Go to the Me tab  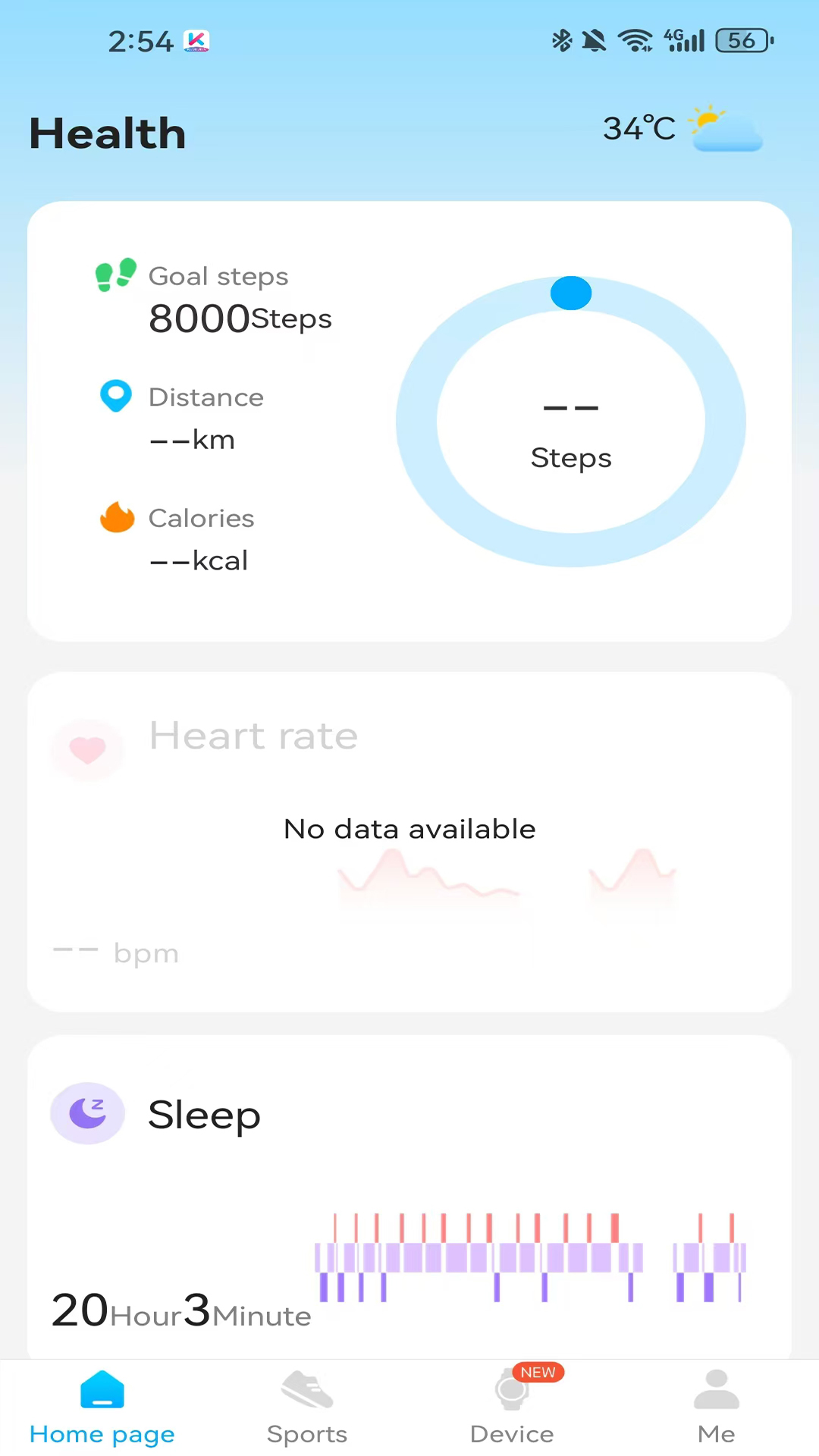(716, 1407)
